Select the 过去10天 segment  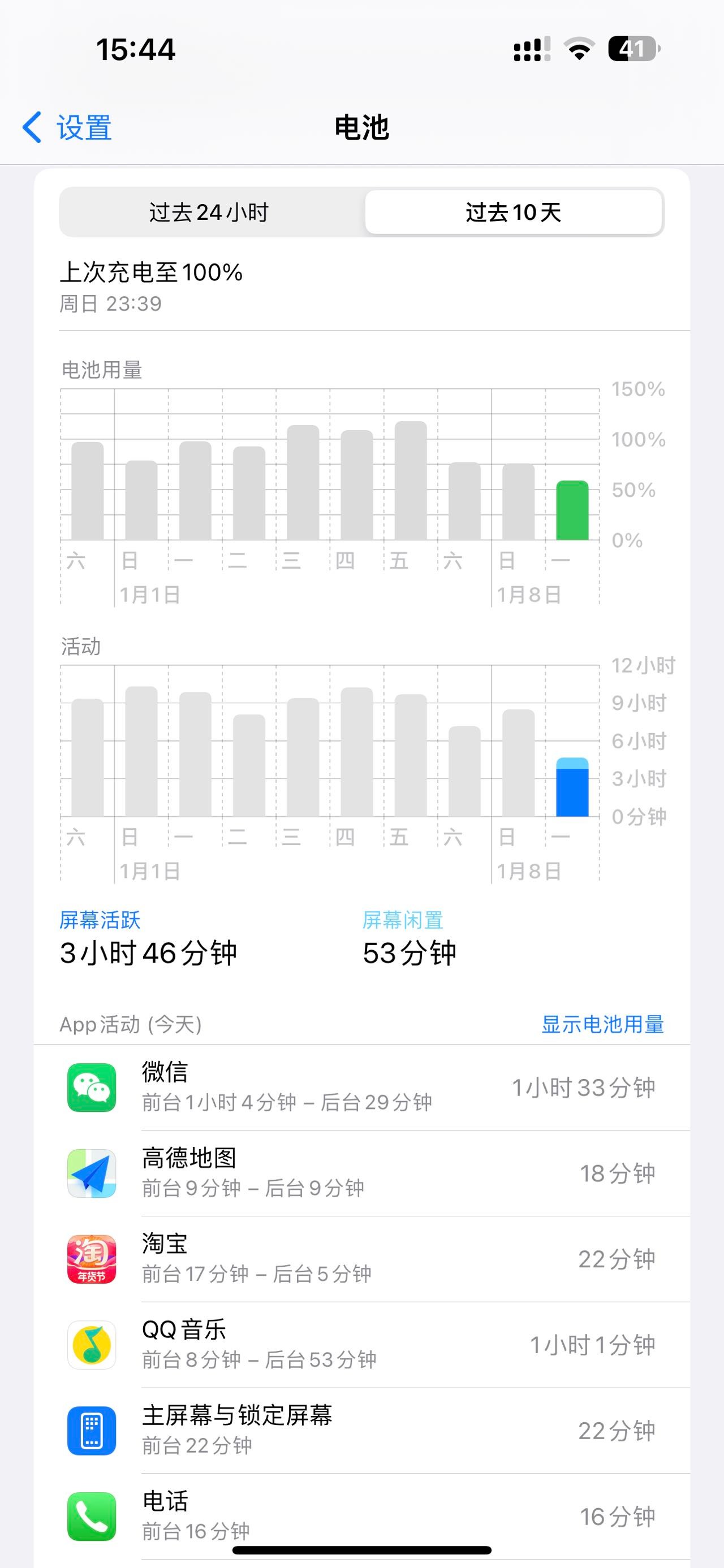(512, 213)
